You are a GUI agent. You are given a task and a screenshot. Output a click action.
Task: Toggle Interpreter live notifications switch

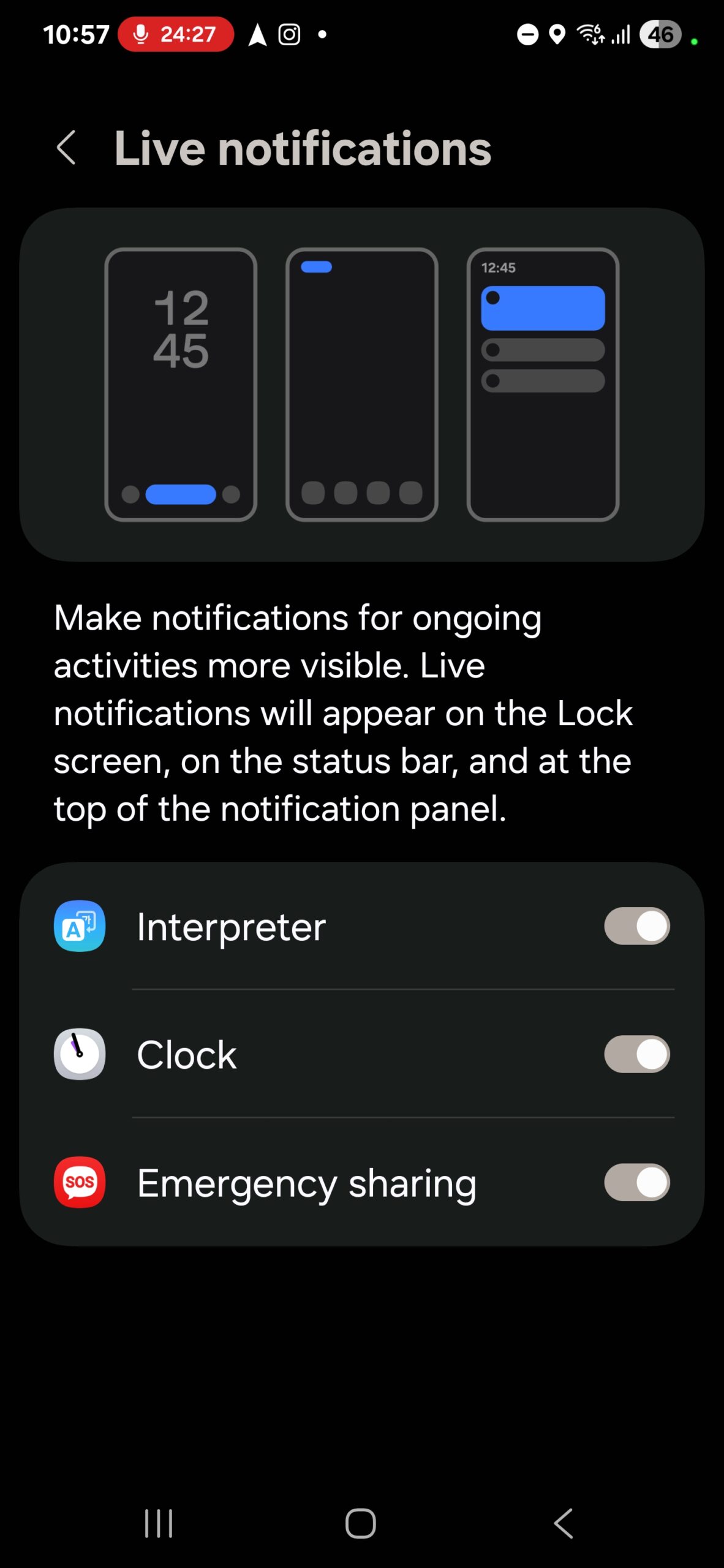coord(636,925)
